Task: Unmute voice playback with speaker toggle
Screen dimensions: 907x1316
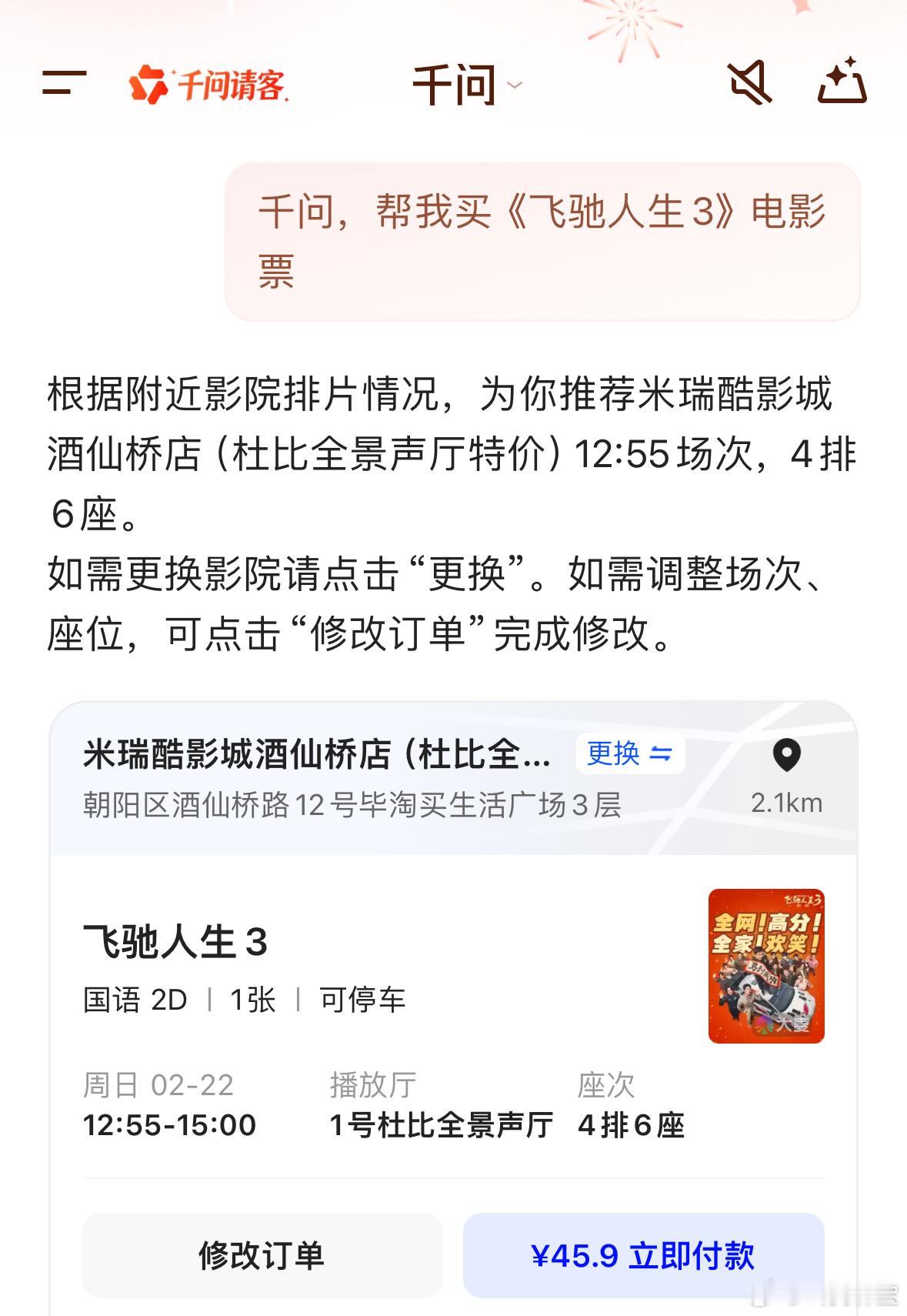Action: 750,83
